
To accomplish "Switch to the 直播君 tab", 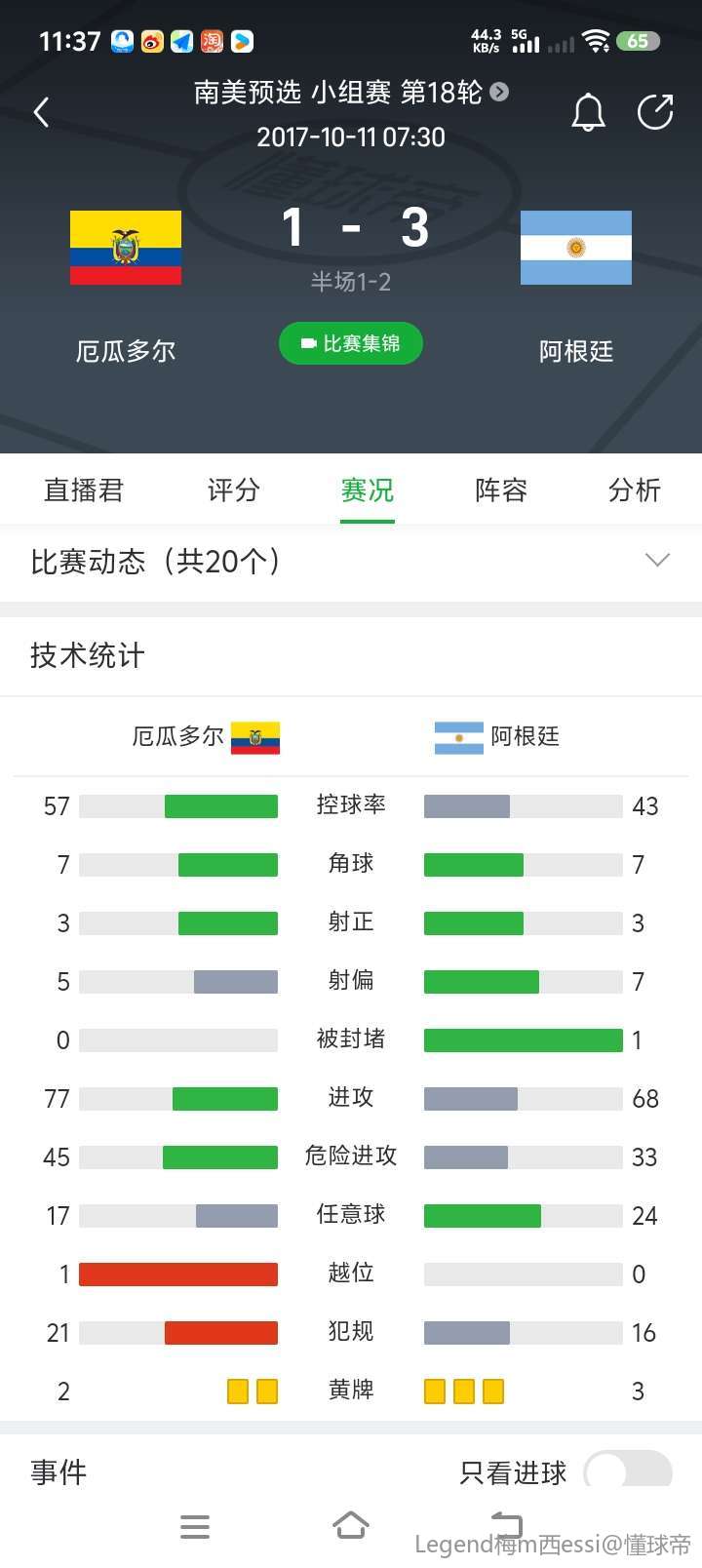I will tap(84, 490).
